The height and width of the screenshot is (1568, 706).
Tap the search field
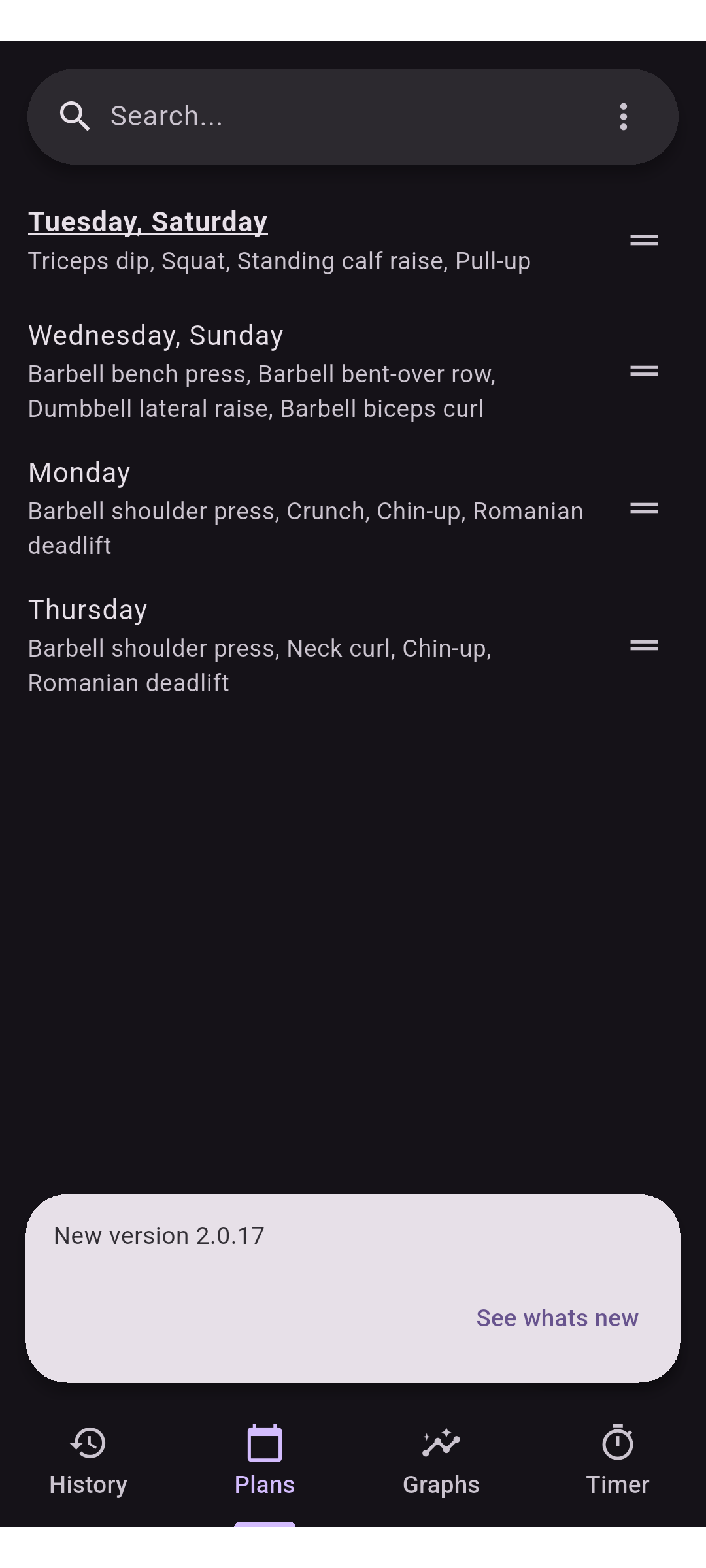[353, 116]
